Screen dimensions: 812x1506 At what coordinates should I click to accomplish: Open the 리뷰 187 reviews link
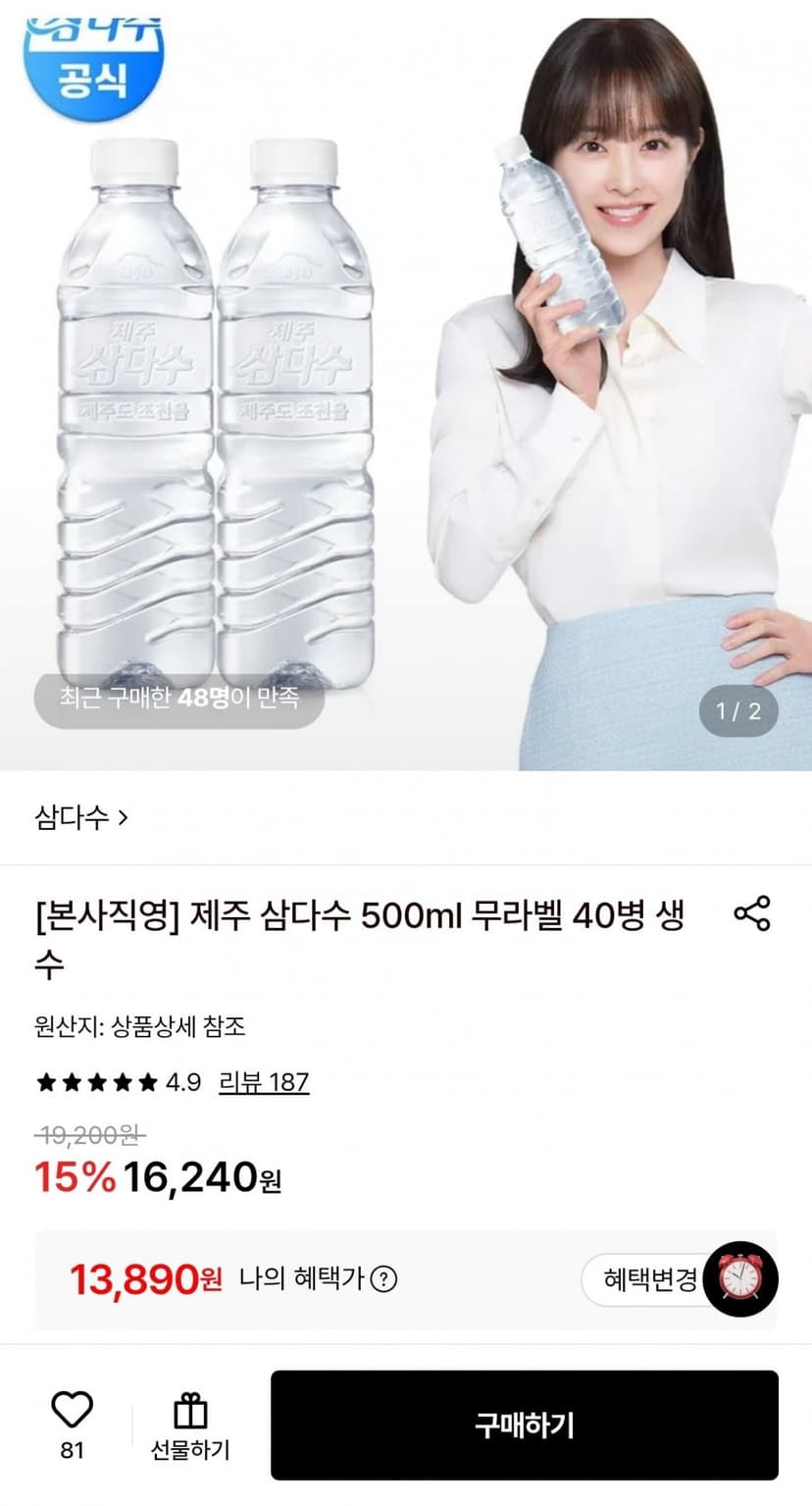[x=264, y=1082]
